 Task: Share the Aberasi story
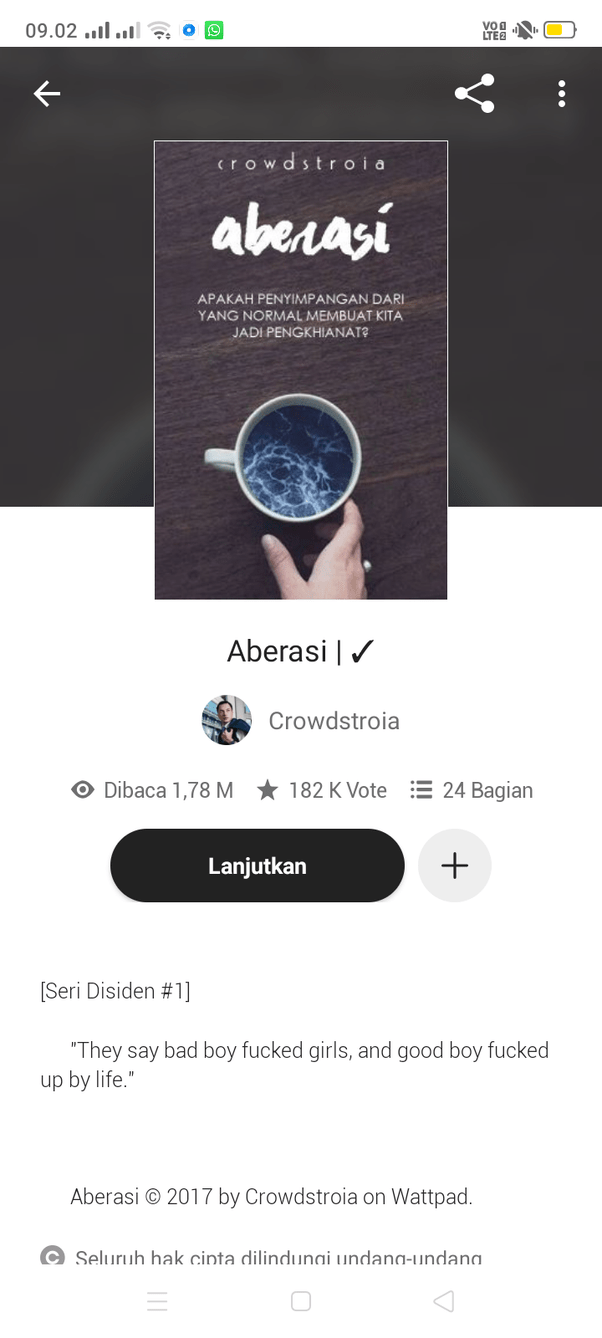474,94
